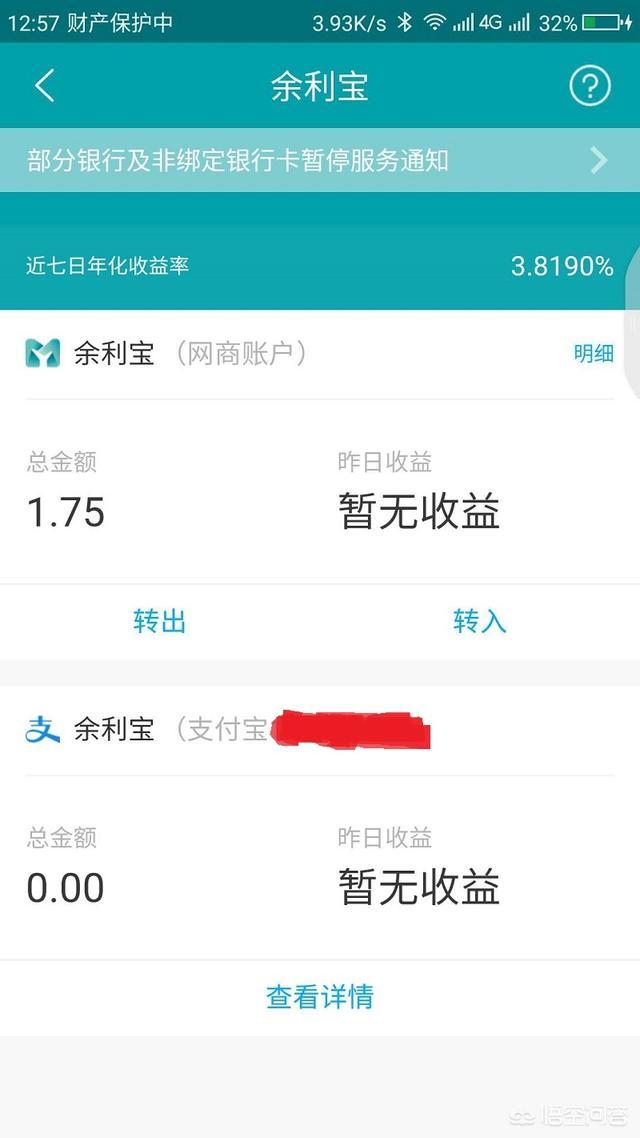This screenshot has width=640, height=1138.
Task: Tap 转入 to transfer money in
Action: 480,621
